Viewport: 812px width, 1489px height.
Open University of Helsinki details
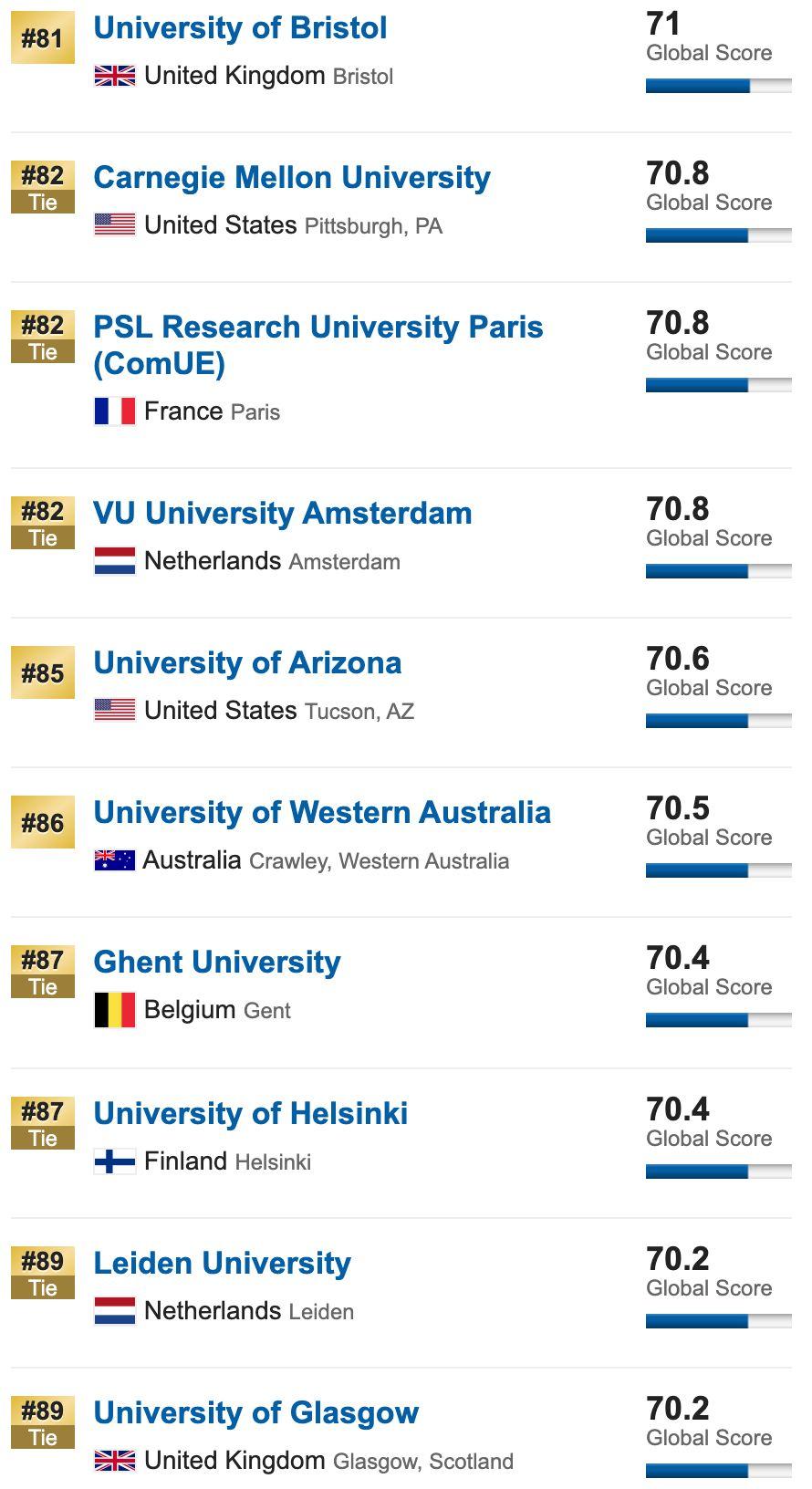click(x=251, y=1114)
